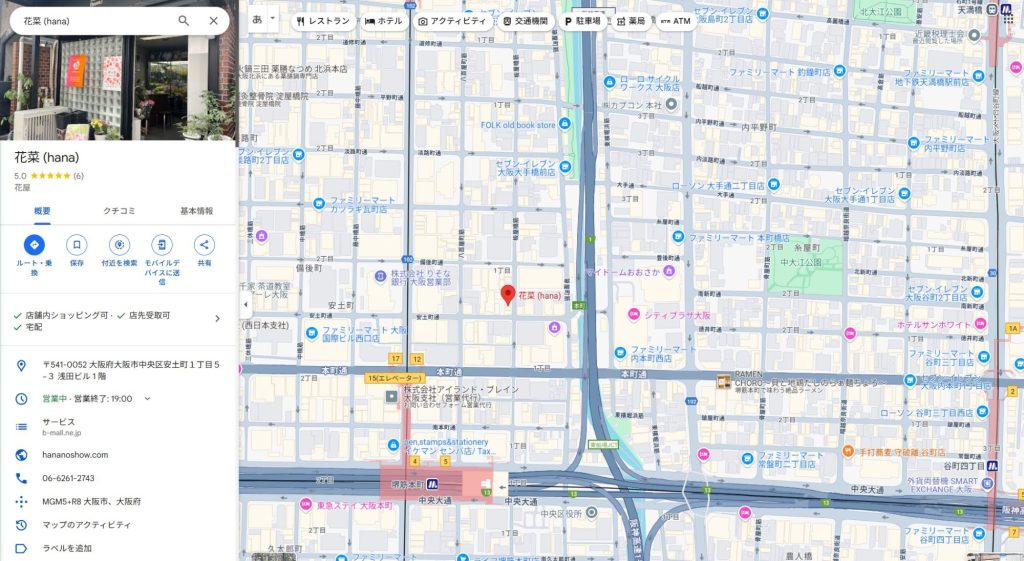Tap the search magnifier icon

point(184,20)
